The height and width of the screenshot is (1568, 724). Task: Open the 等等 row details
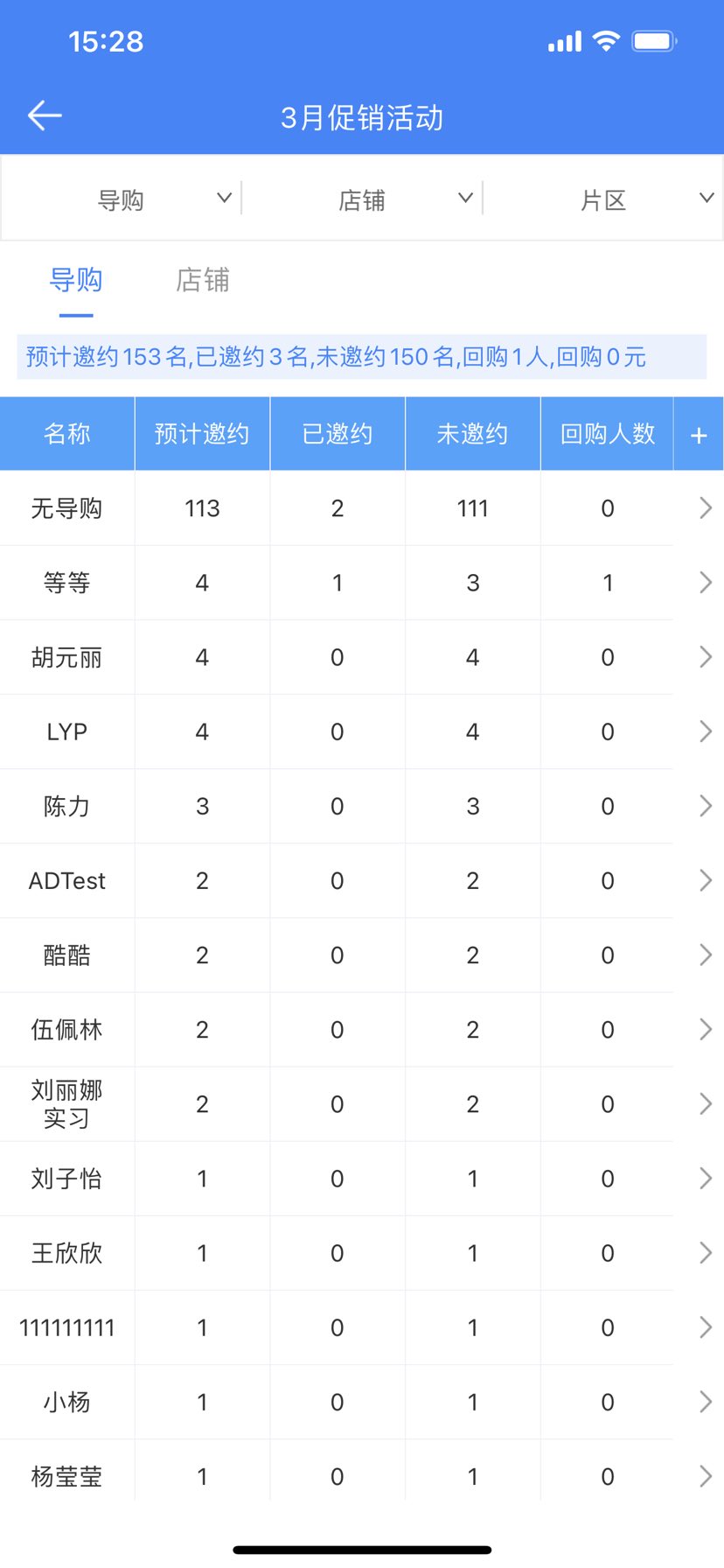pos(705,583)
